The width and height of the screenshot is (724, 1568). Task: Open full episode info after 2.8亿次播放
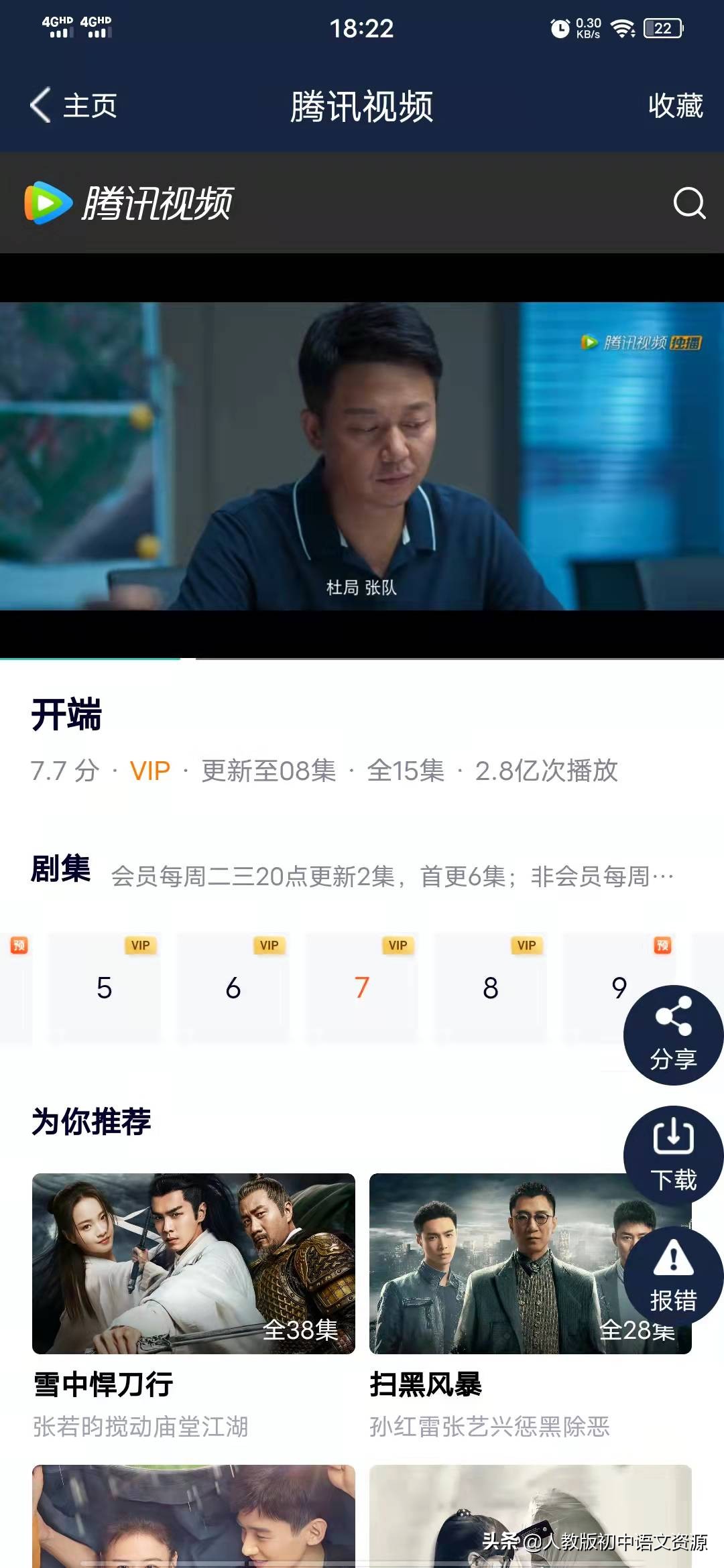pos(548,772)
